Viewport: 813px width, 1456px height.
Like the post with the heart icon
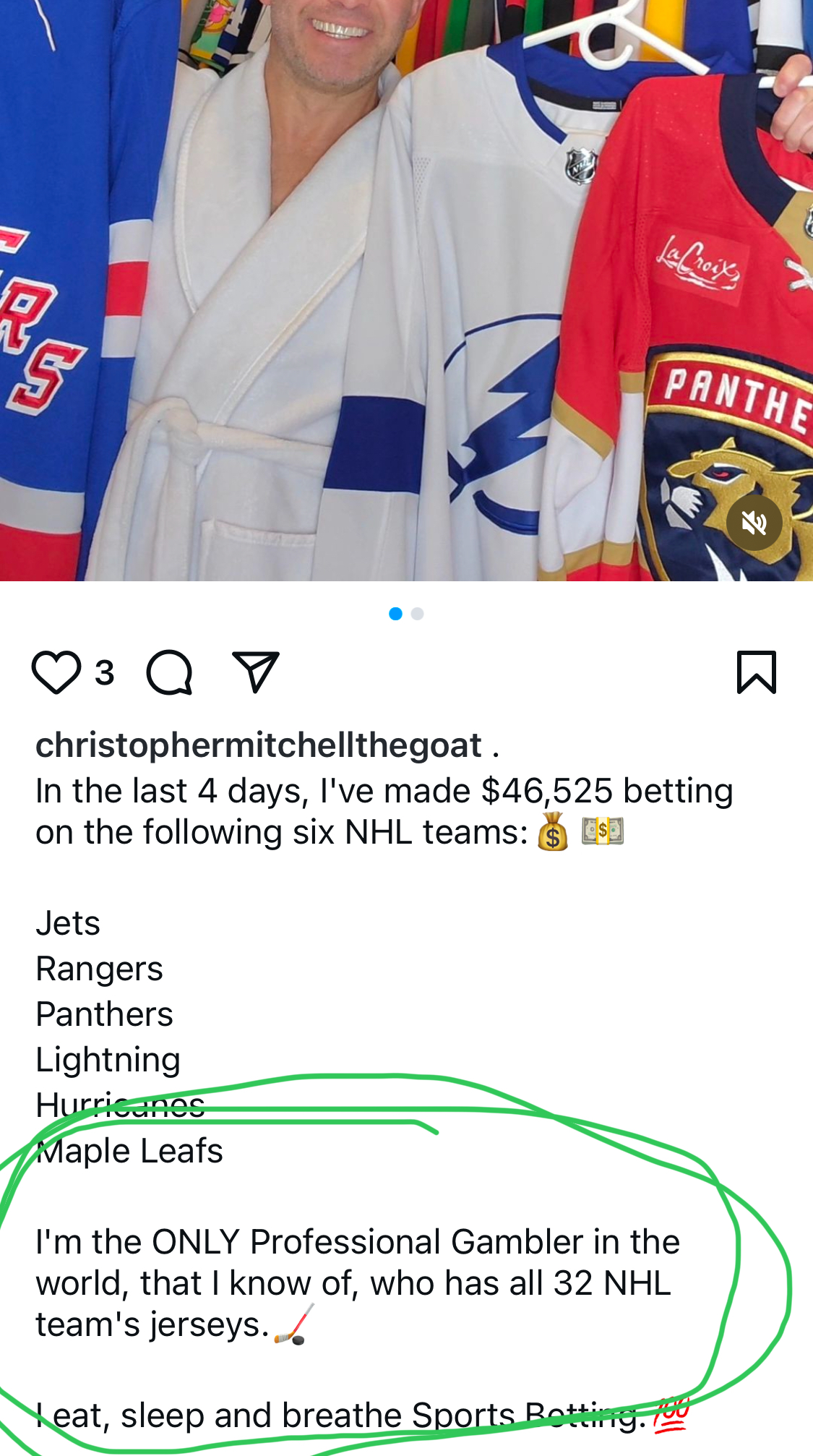(56, 672)
